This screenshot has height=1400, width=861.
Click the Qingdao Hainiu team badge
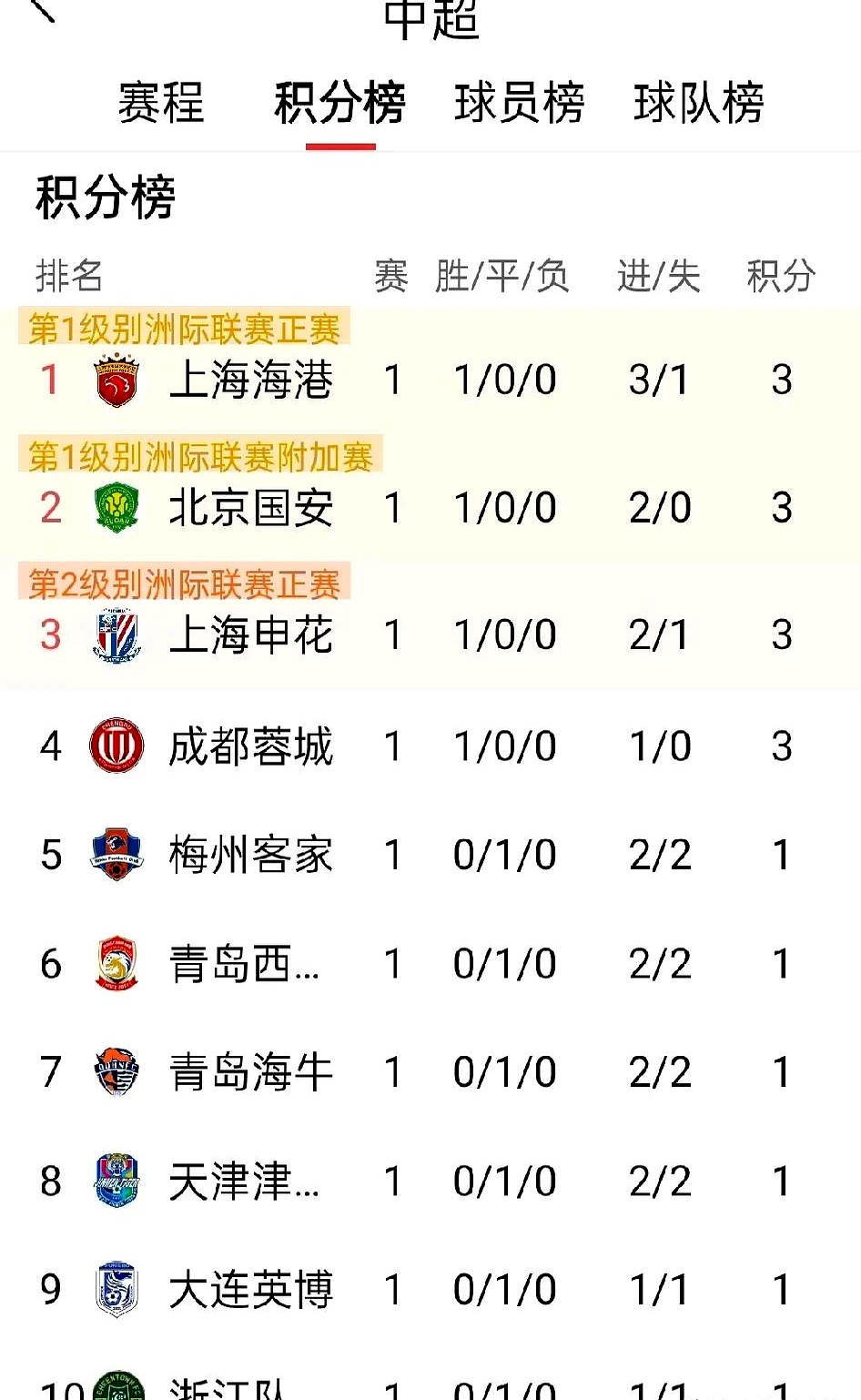click(116, 1073)
